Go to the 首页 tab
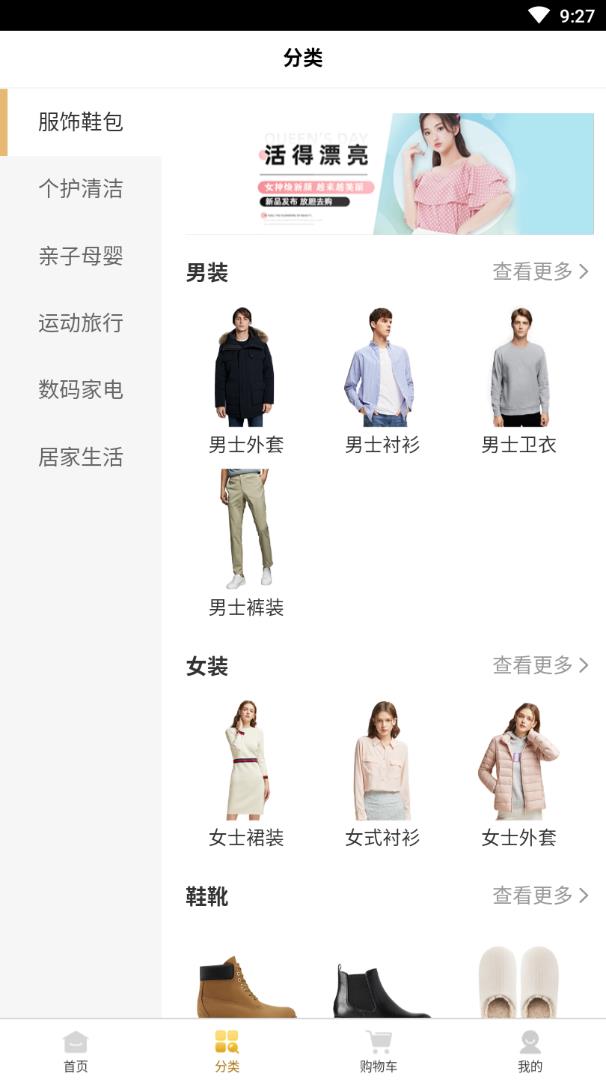 click(76, 1051)
